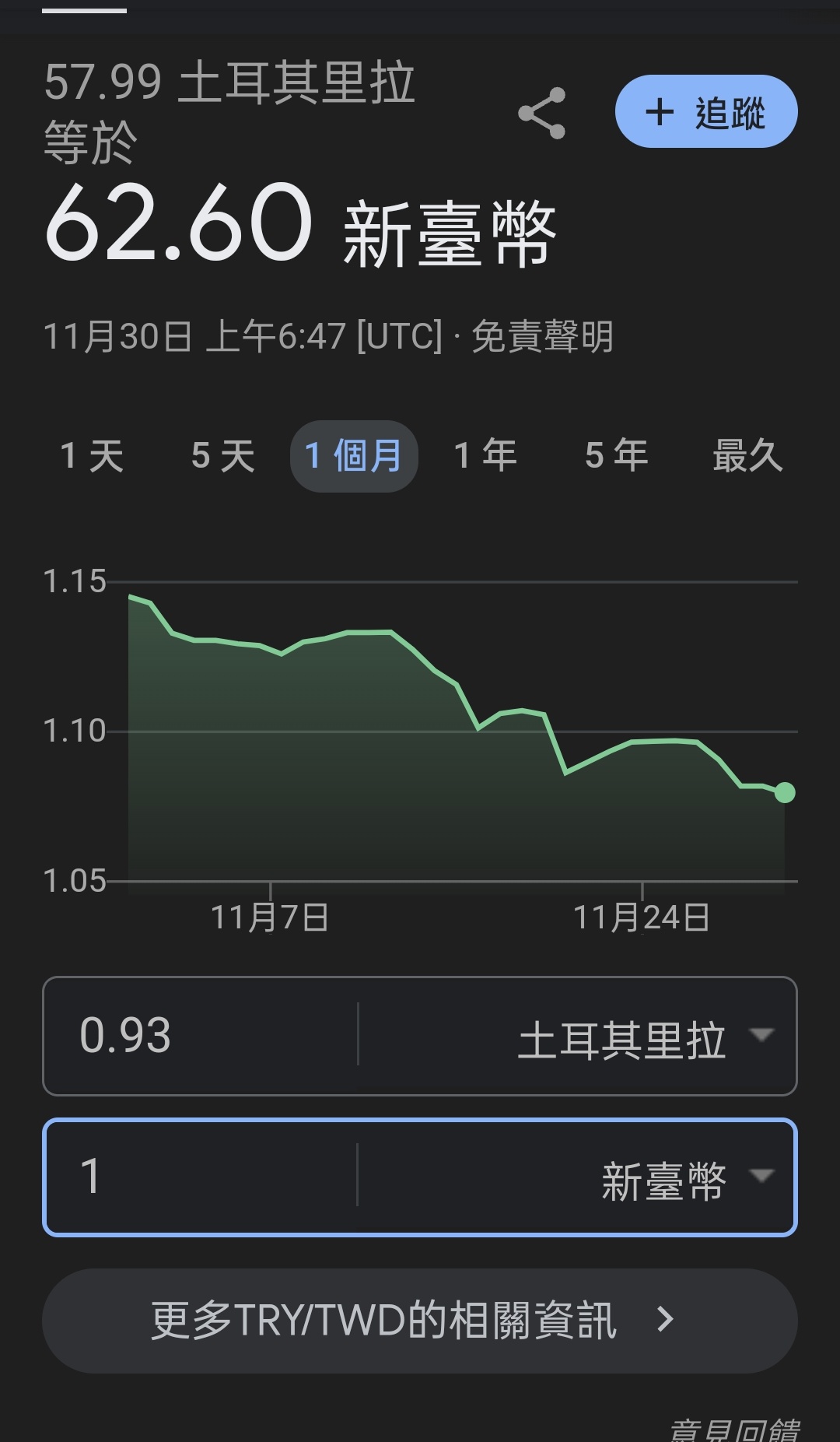
Task: Switch chart range to 5 年
Action: coord(616,455)
